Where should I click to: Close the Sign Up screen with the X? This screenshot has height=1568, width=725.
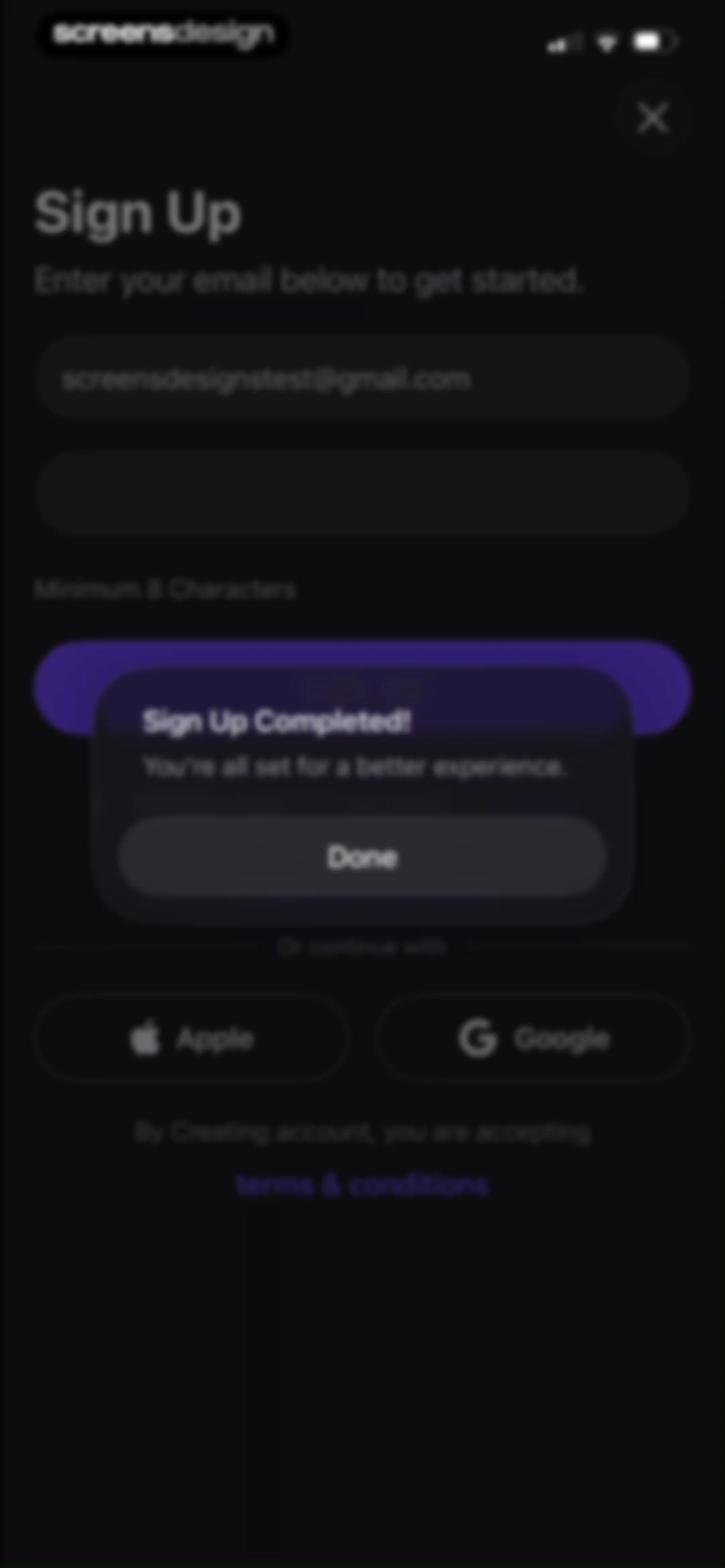click(652, 118)
